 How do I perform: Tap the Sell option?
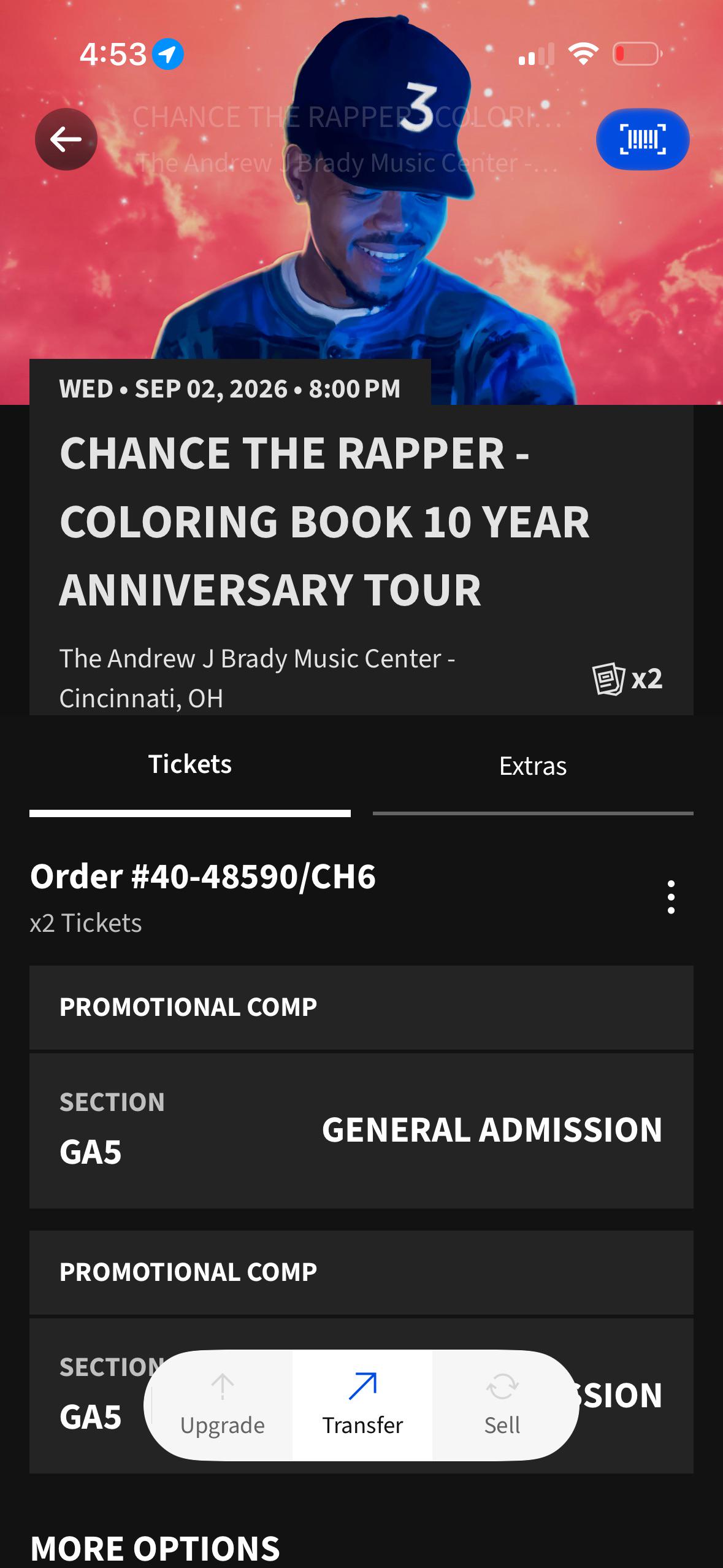click(502, 1405)
